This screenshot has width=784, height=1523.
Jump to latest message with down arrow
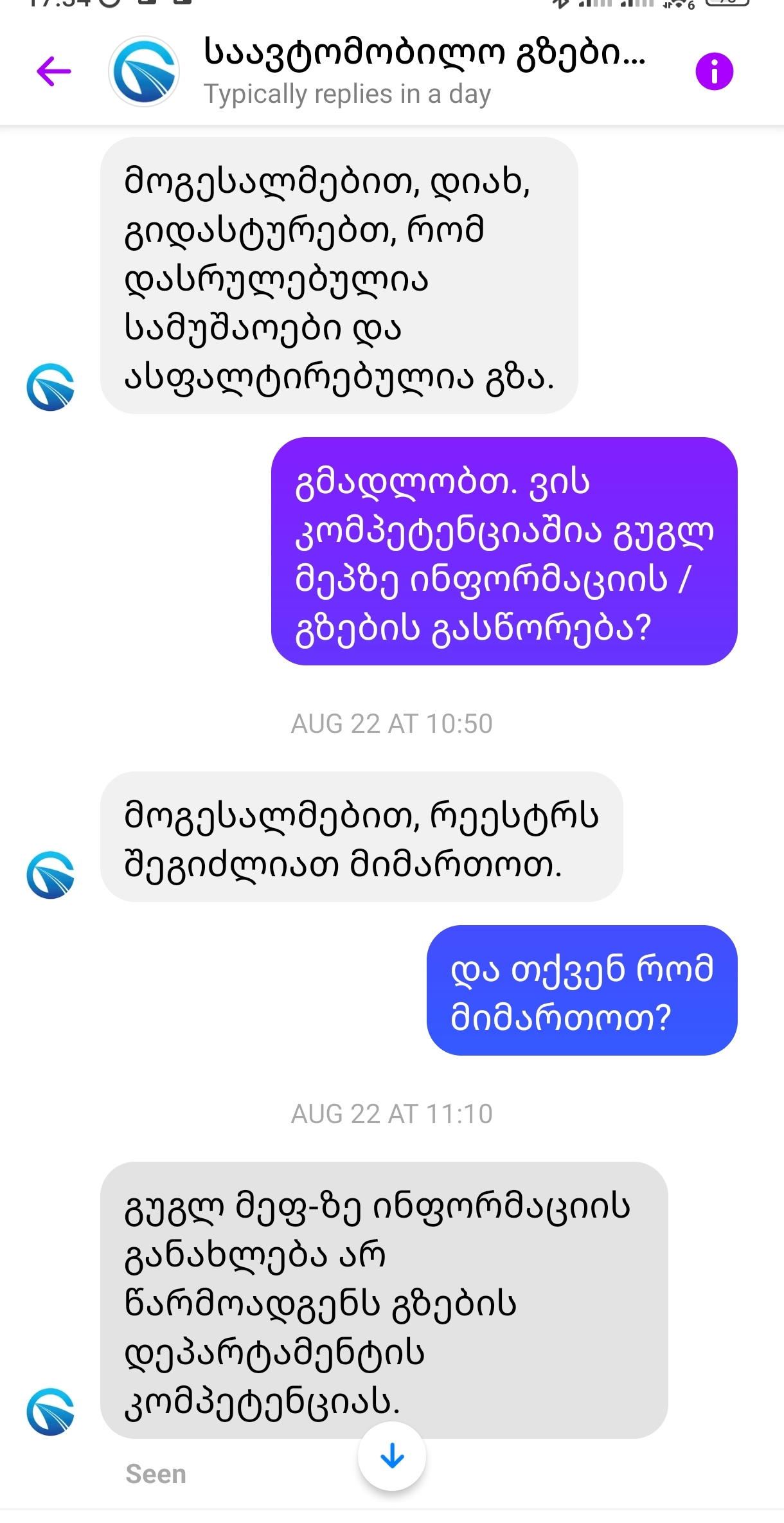[x=392, y=1456]
